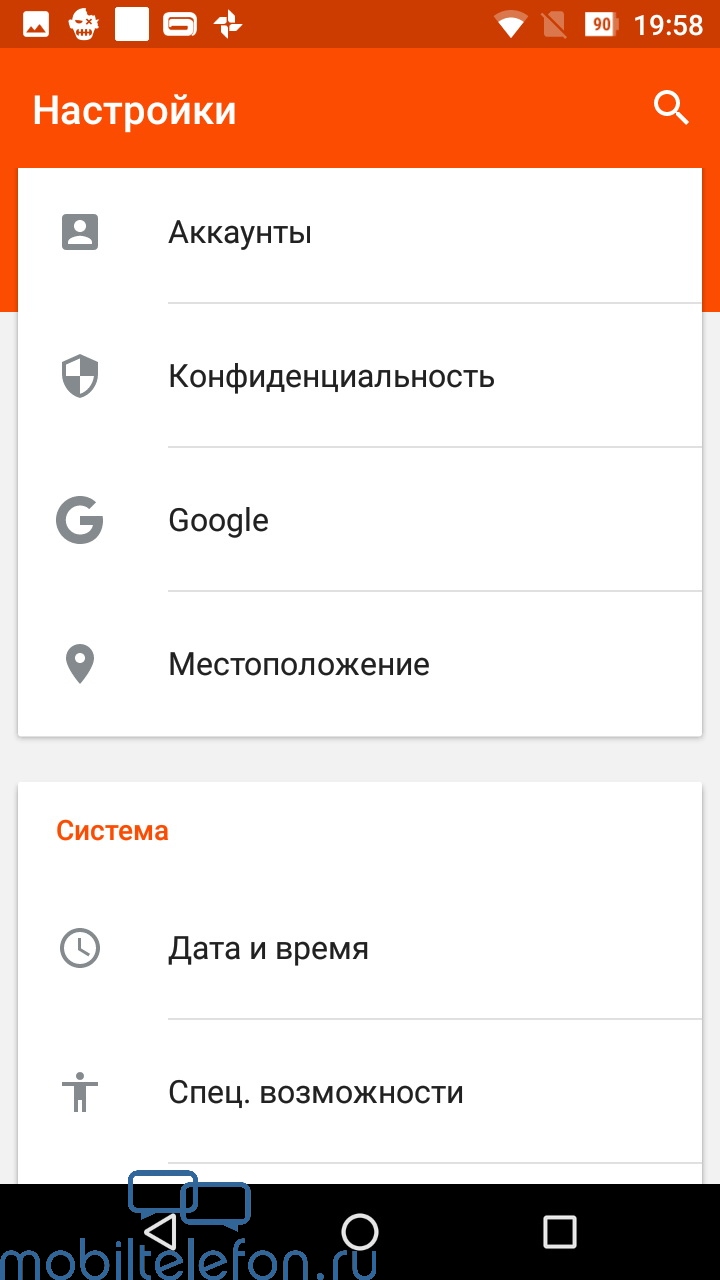Open Конфиденциальность settings
Screen dimensions: 720x1280
pyautogui.click(x=360, y=375)
